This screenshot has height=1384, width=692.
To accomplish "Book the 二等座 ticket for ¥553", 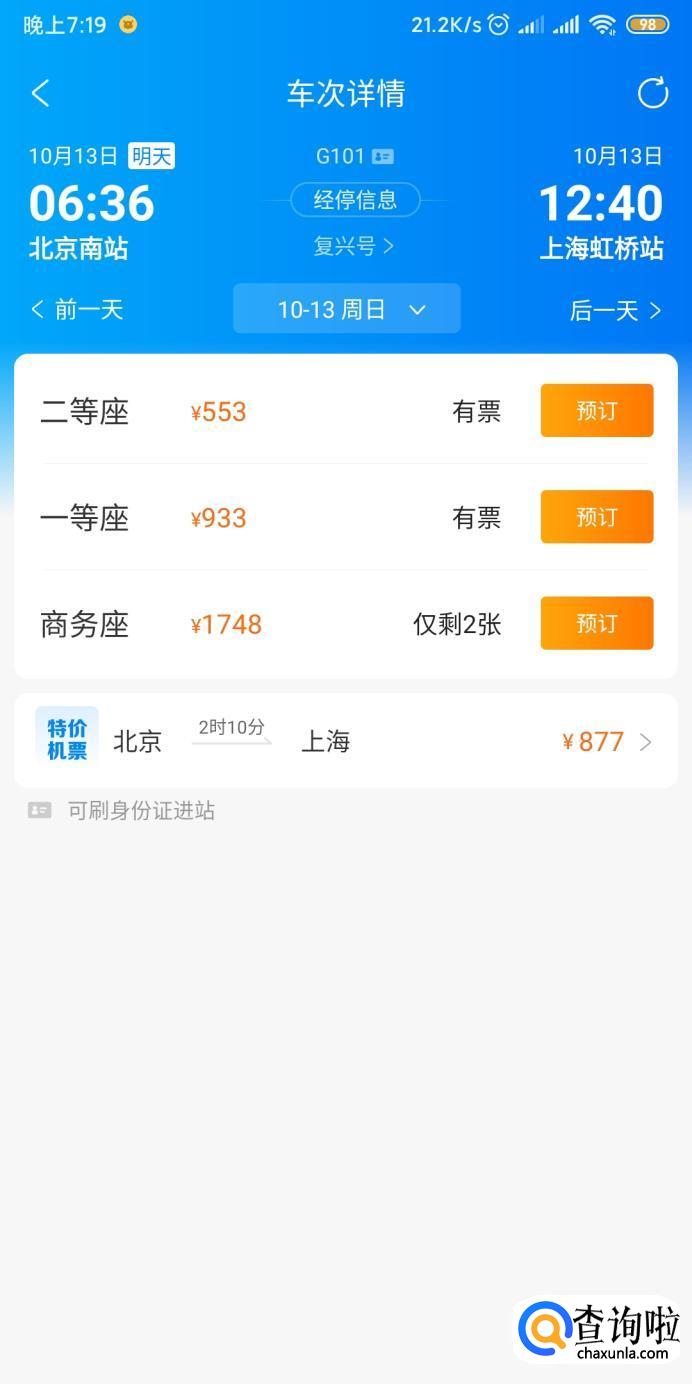I will coord(596,411).
